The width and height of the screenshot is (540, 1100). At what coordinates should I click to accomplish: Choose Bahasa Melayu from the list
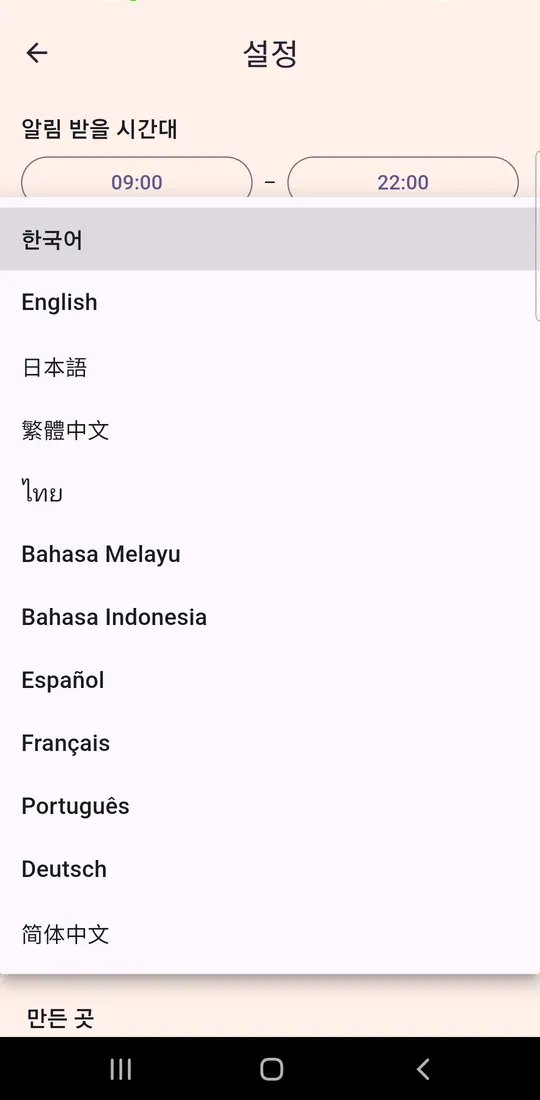click(x=270, y=554)
